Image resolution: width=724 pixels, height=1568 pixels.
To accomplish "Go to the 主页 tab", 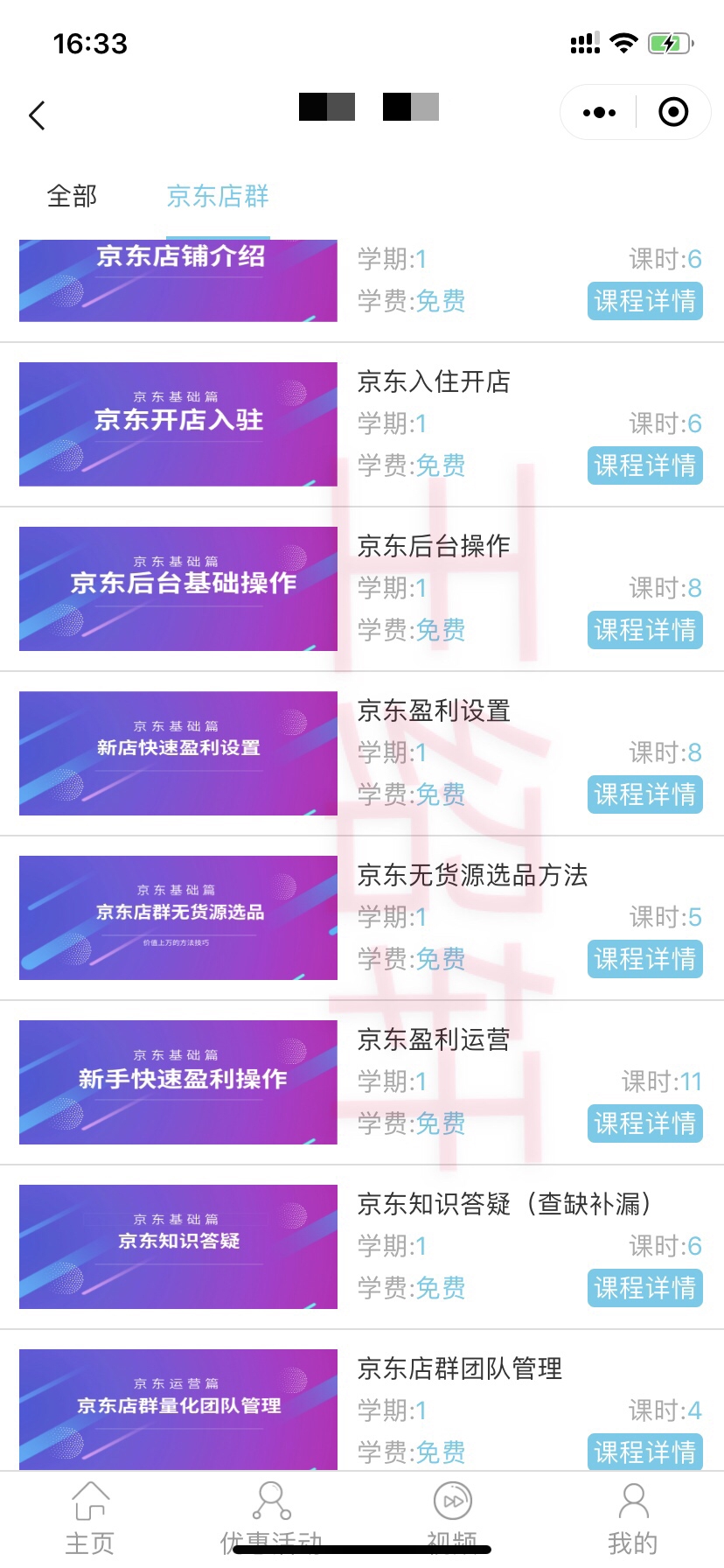I will coord(90,1518).
